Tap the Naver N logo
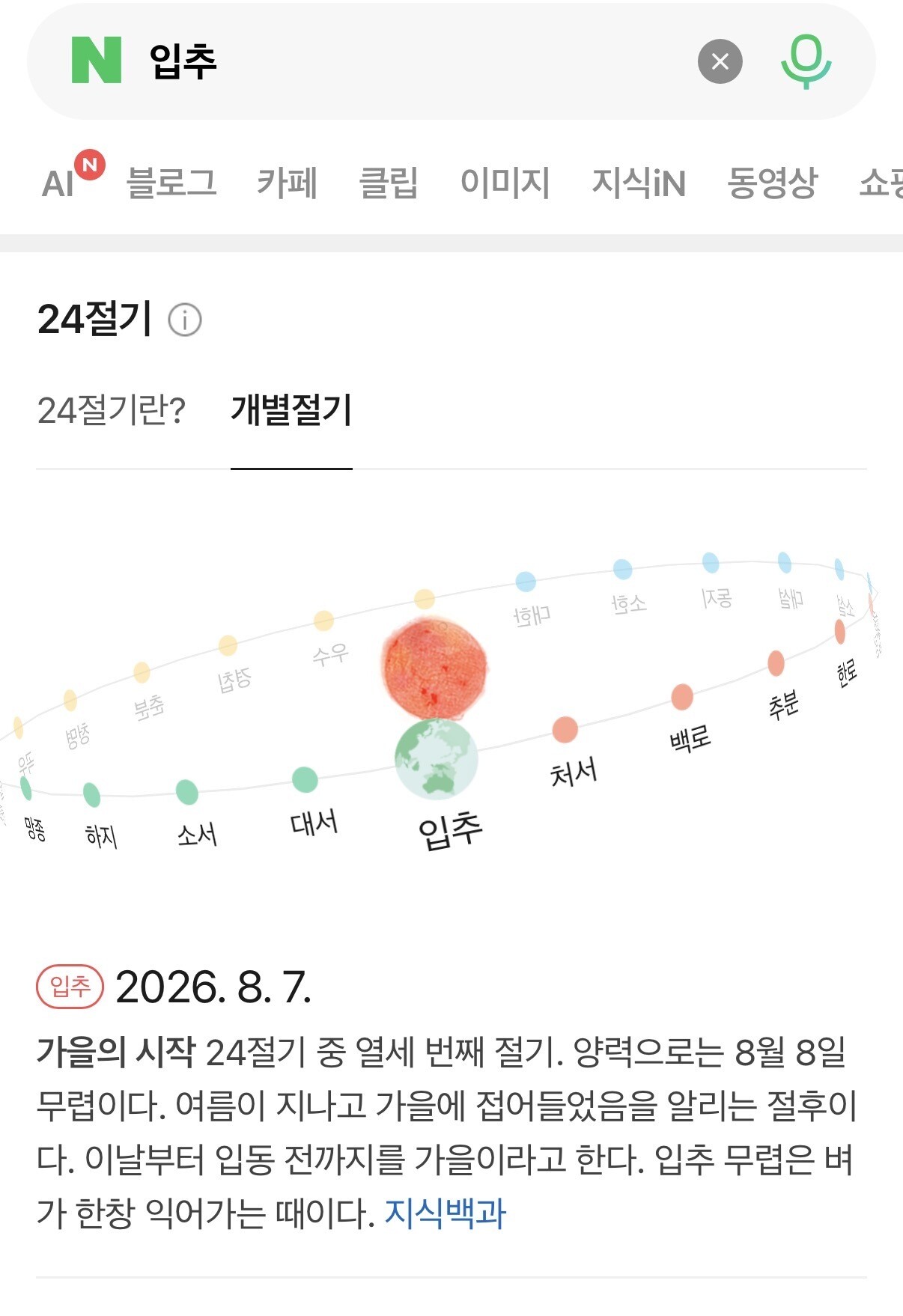Viewport: 903px width, 1316px height. (97, 60)
